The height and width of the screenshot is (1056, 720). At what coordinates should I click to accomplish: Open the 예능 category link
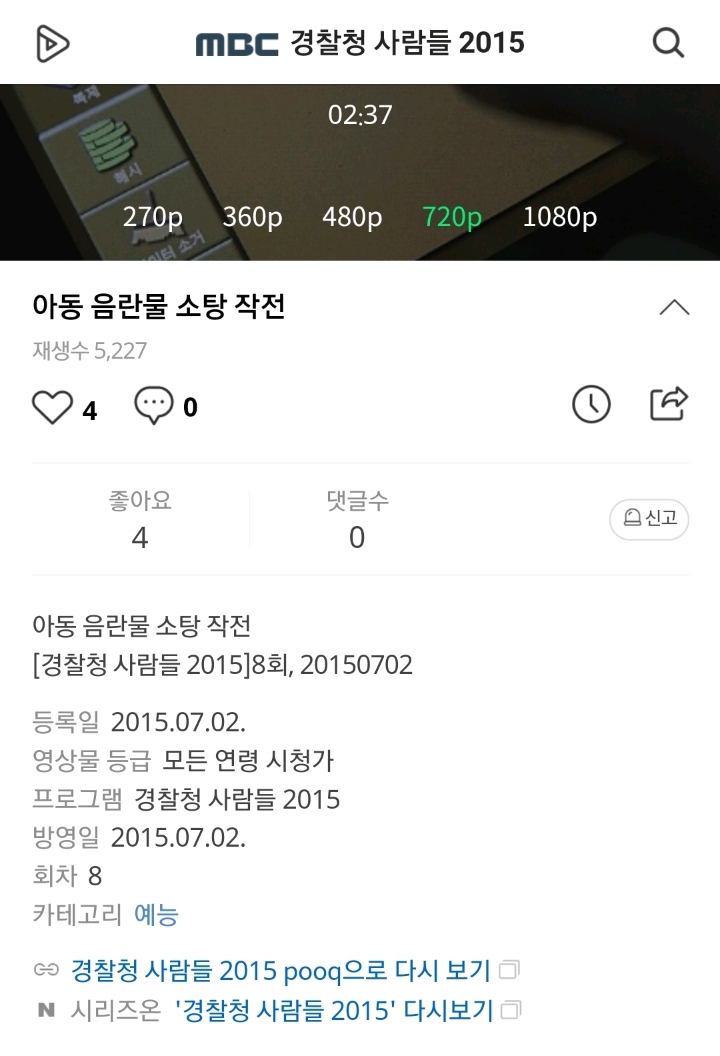click(156, 914)
